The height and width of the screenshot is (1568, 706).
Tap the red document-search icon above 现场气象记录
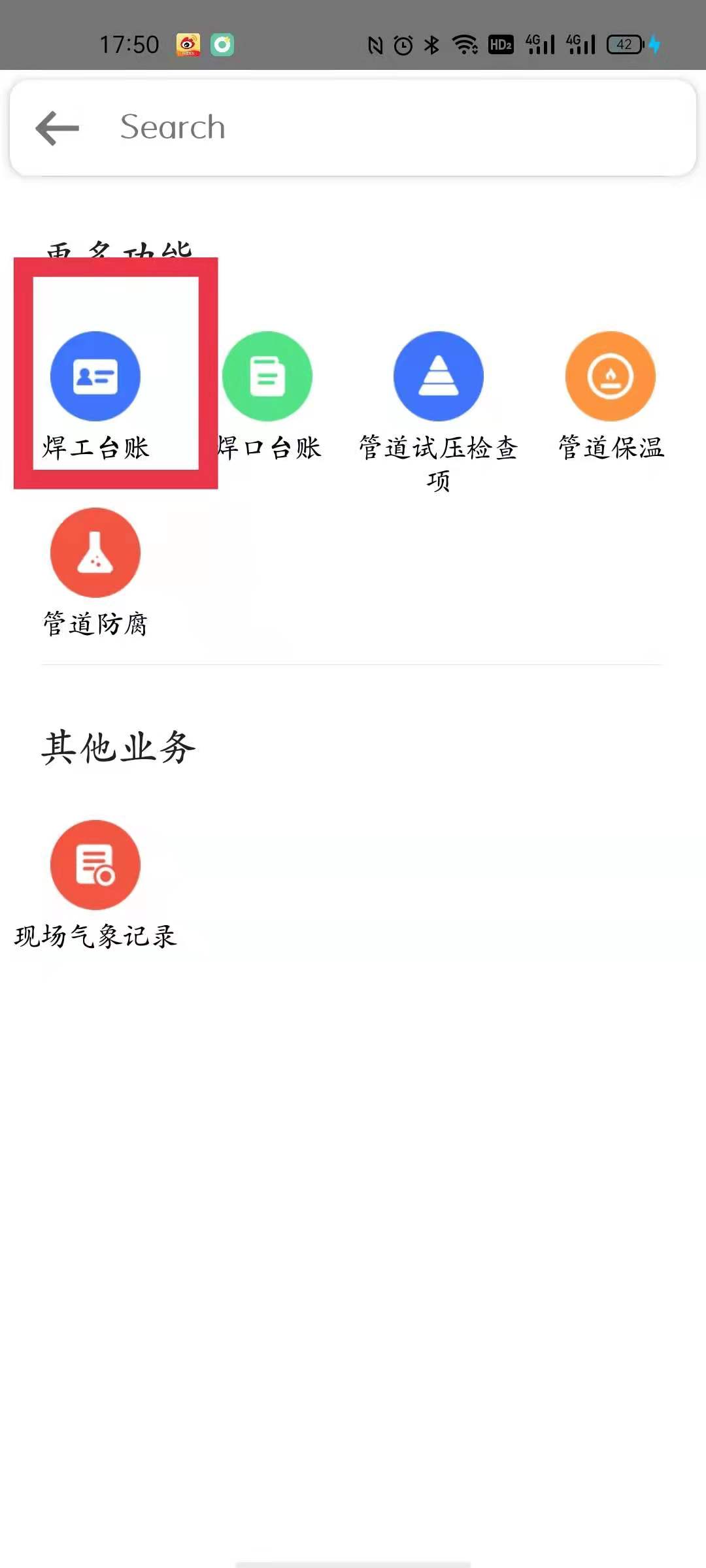95,864
